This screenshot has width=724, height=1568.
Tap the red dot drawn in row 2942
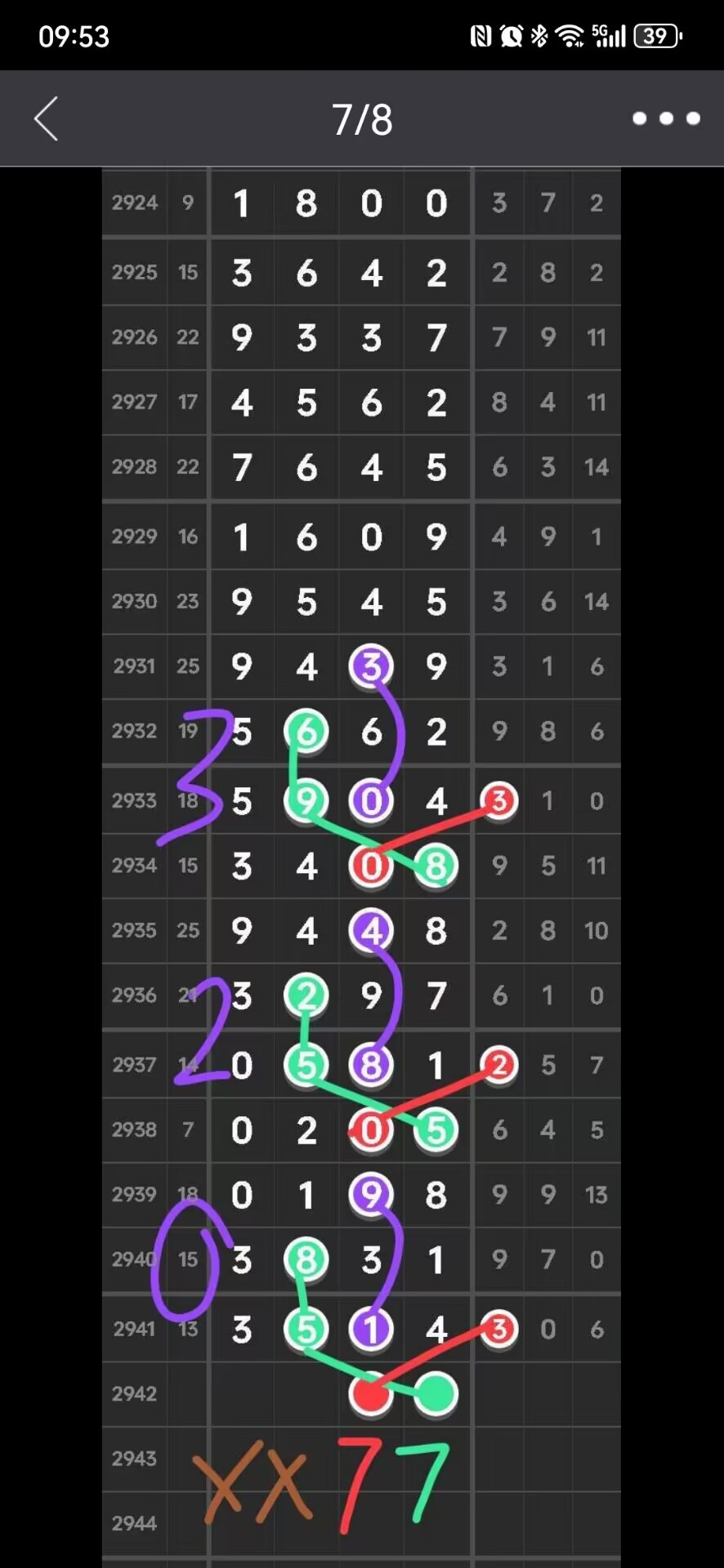coord(370,1394)
